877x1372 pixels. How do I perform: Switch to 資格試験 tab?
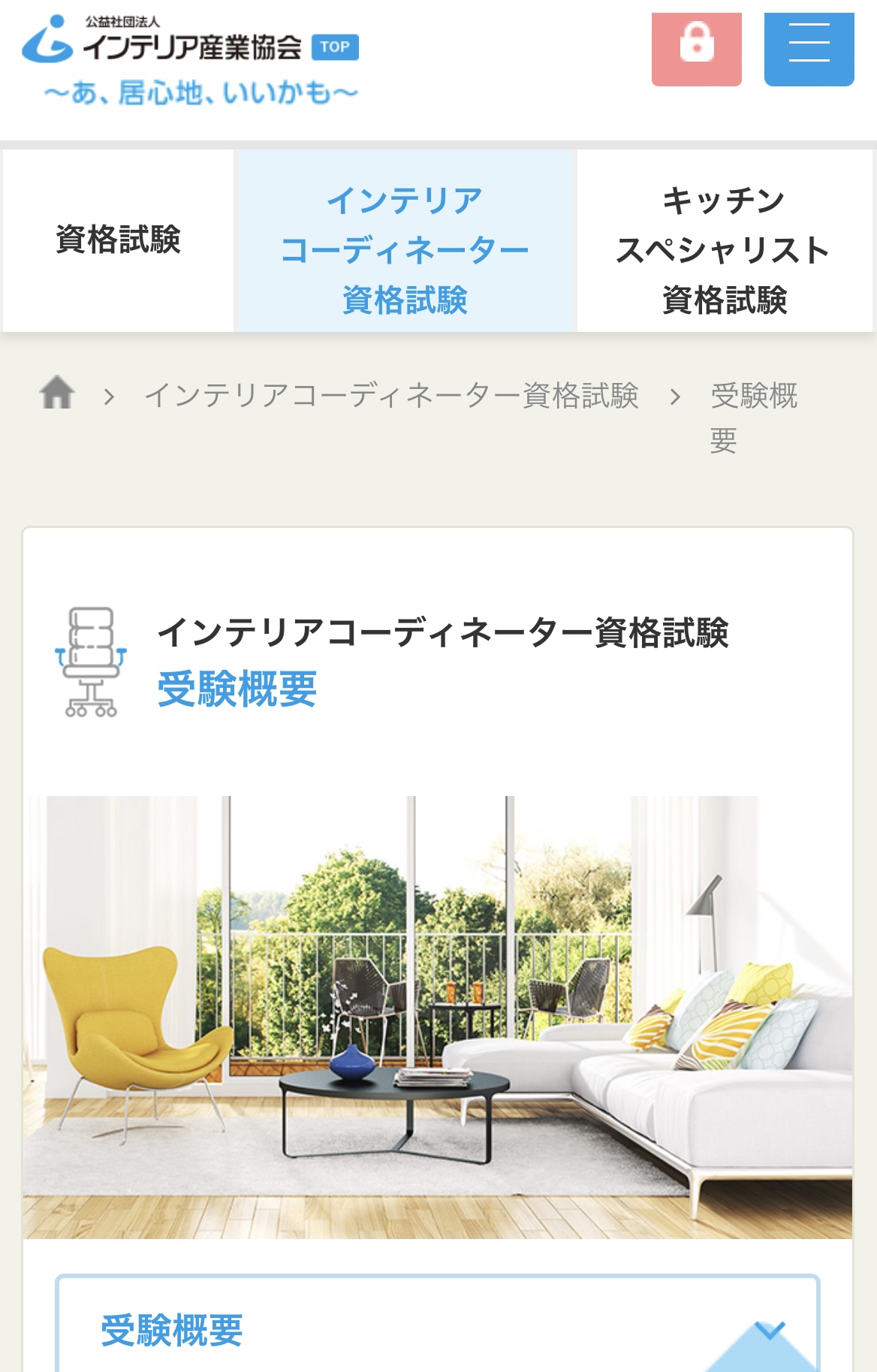point(118,240)
